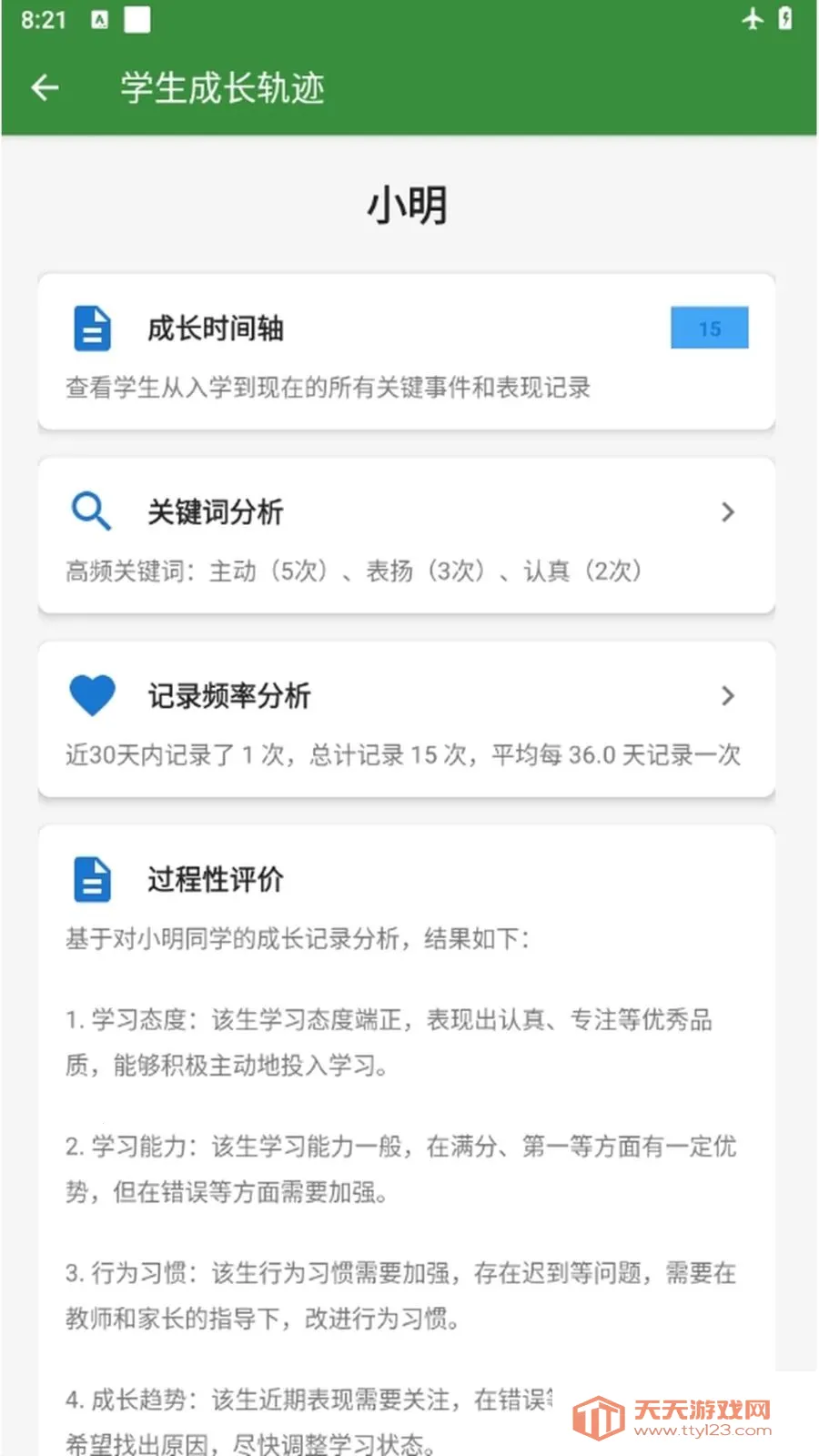Click the 成长时间轴 title text
This screenshot has width=819, height=1456.
click(217, 329)
